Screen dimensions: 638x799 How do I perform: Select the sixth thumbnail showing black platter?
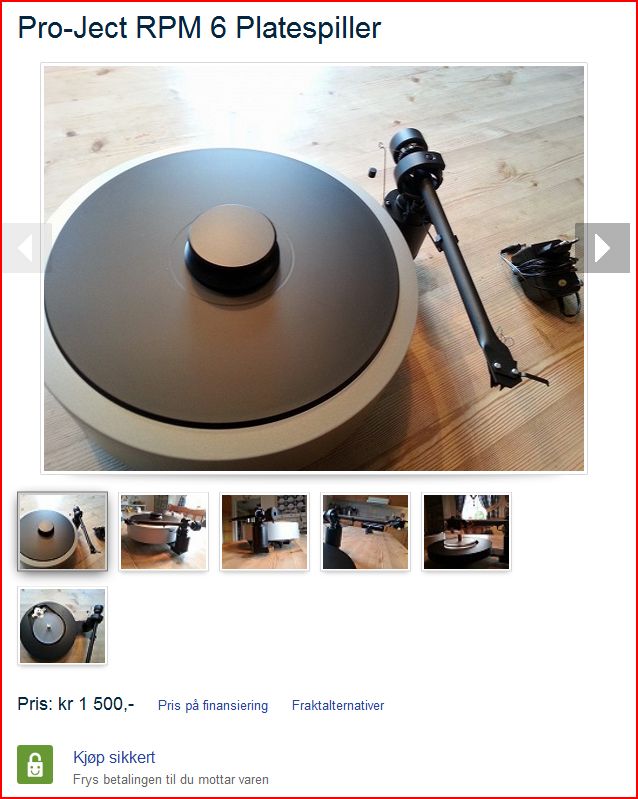pyautogui.click(x=62, y=625)
